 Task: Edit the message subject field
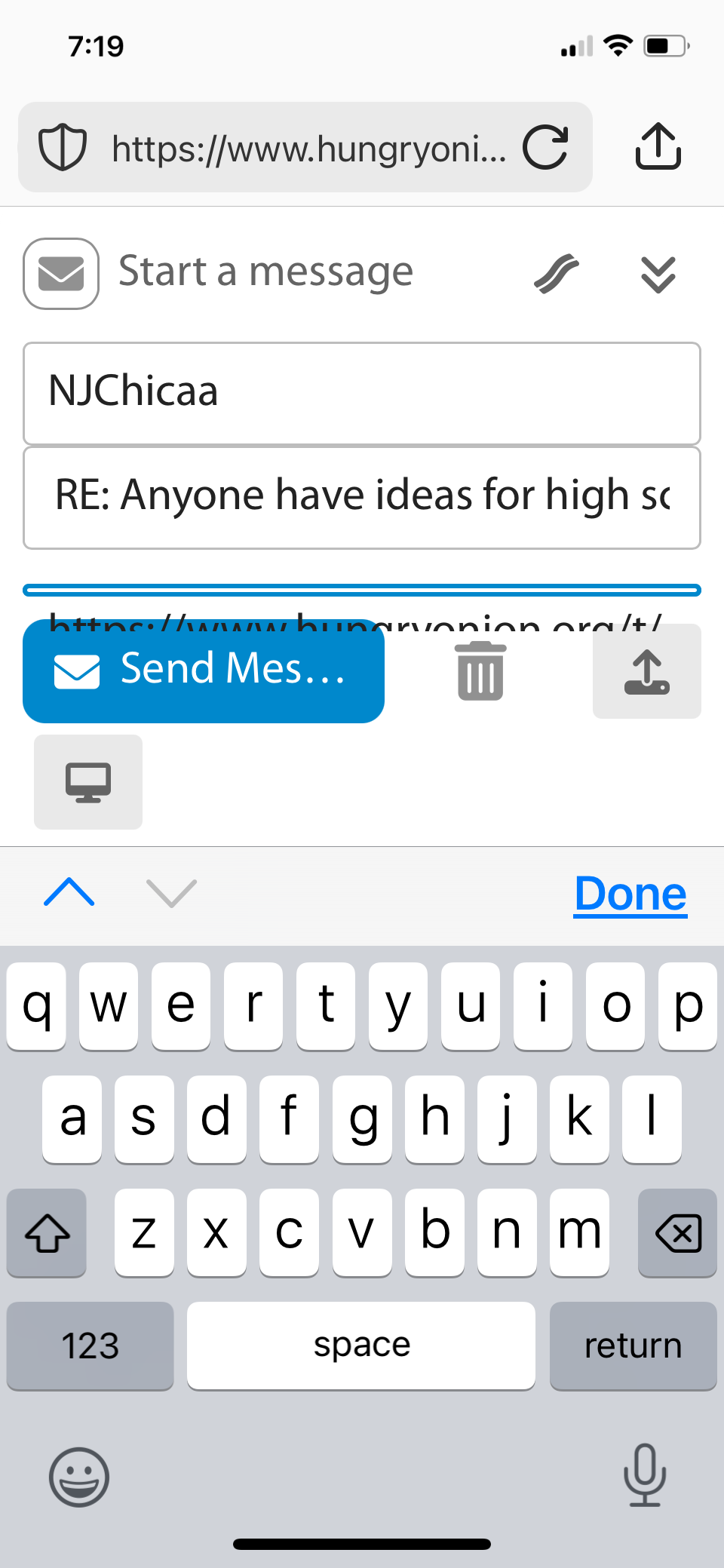click(362, 498)
